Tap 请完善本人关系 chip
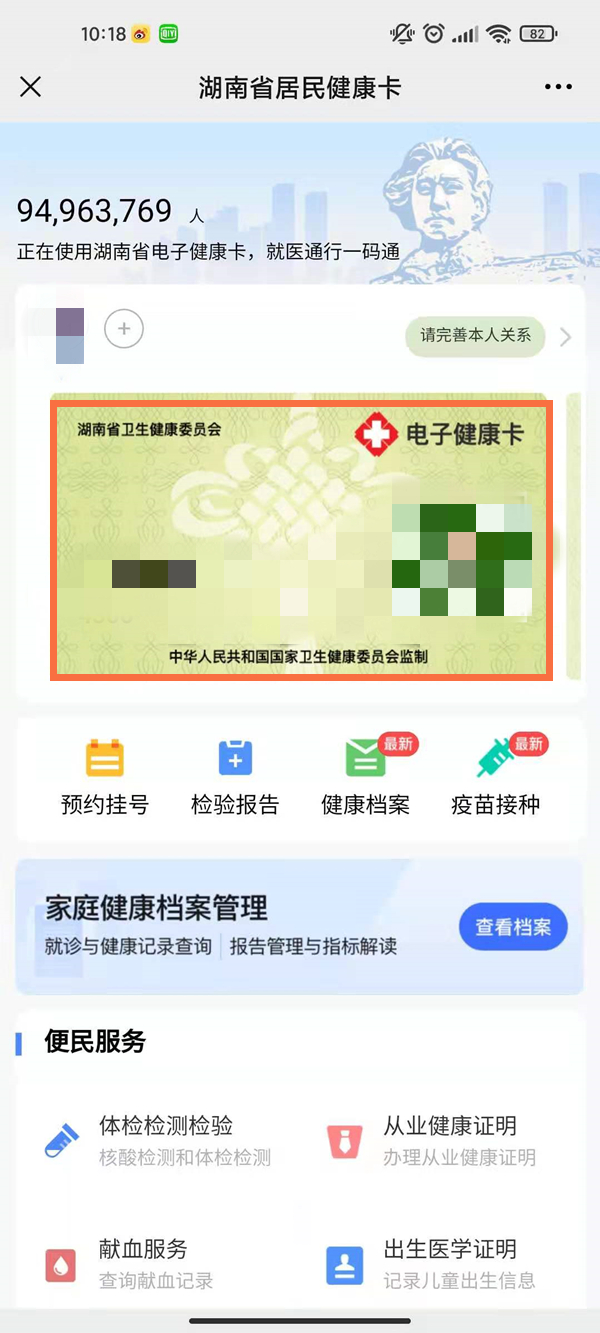 (475, 336)
